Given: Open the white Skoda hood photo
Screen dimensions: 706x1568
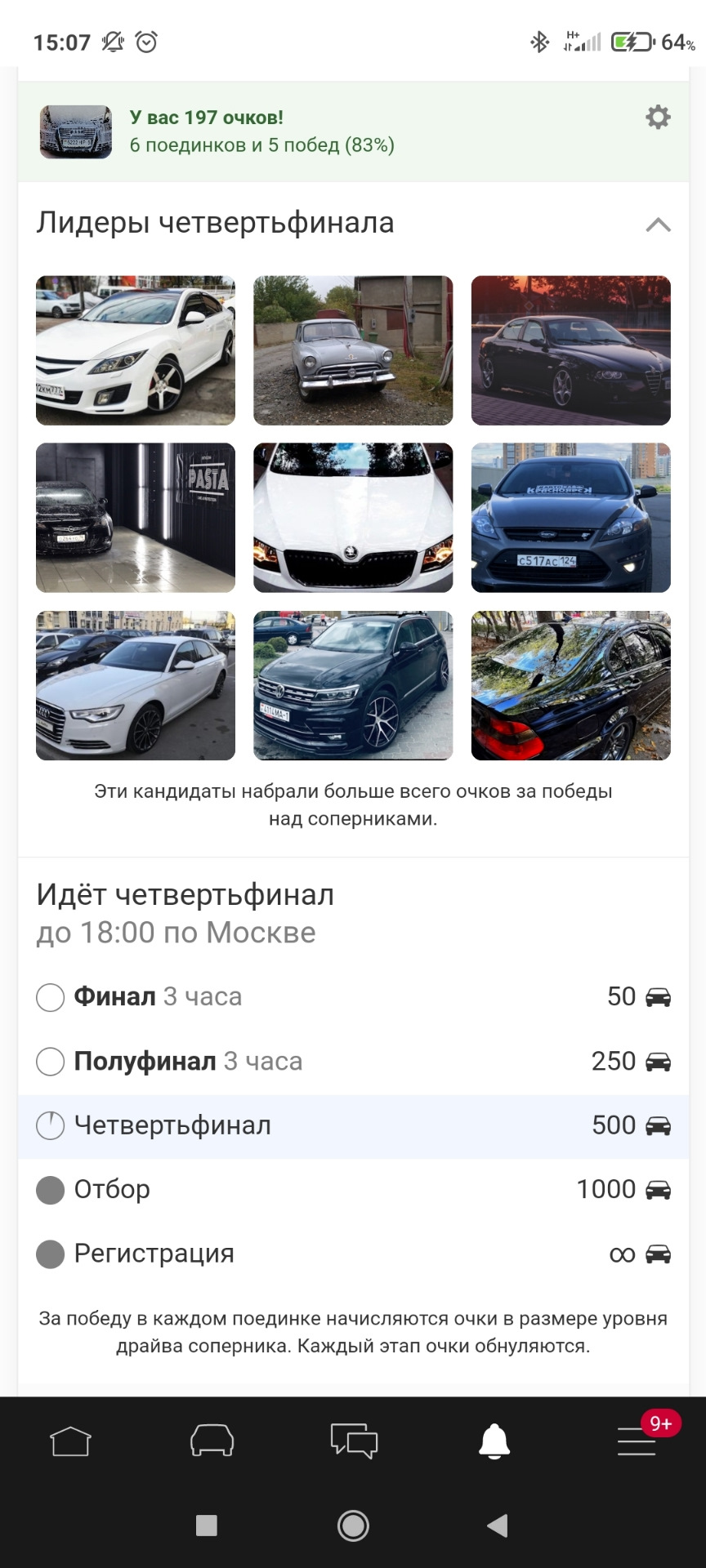Looking at the screenshot, I should tap(353, 518).
